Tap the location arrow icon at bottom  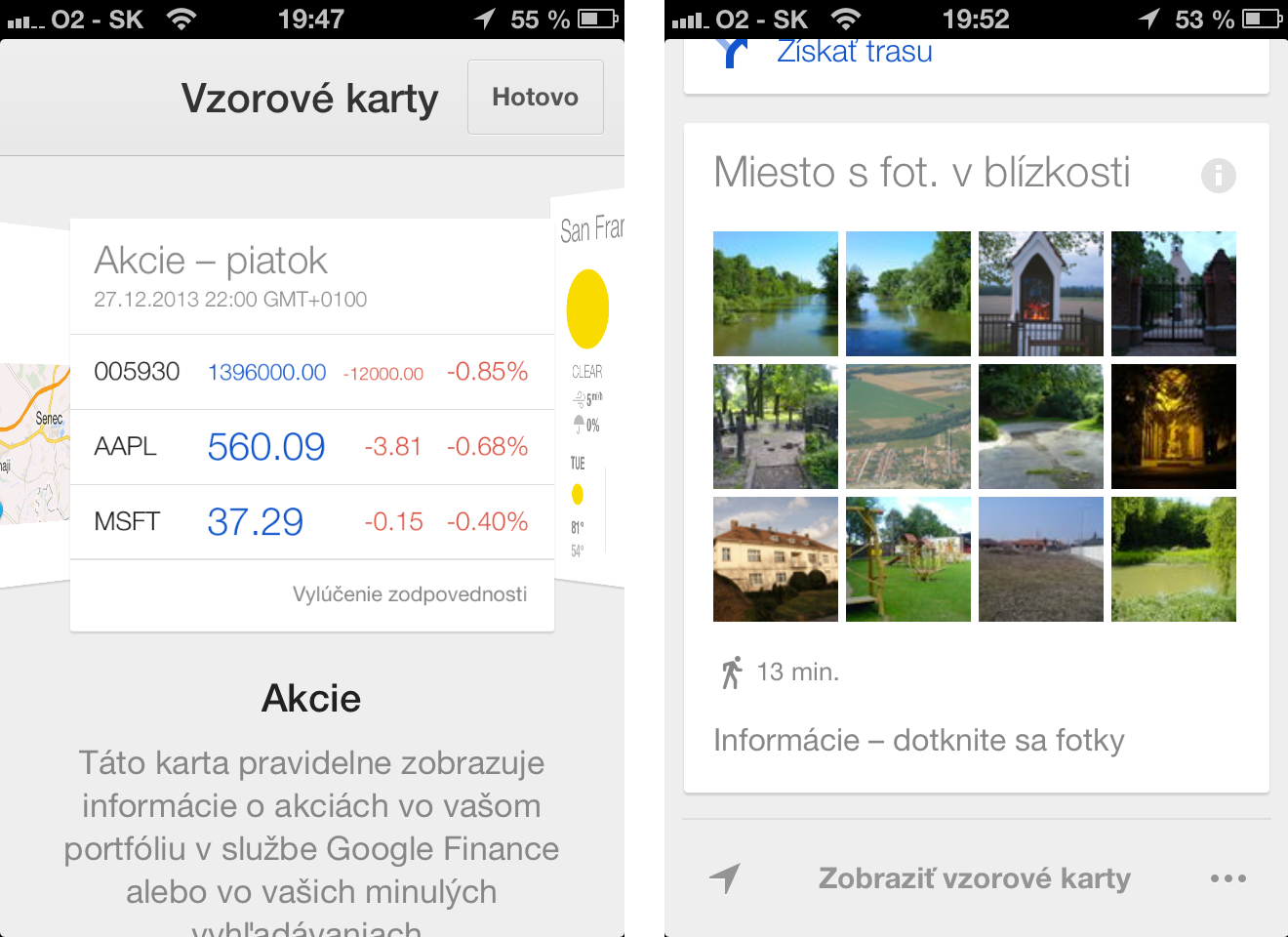tap(725, 878)
